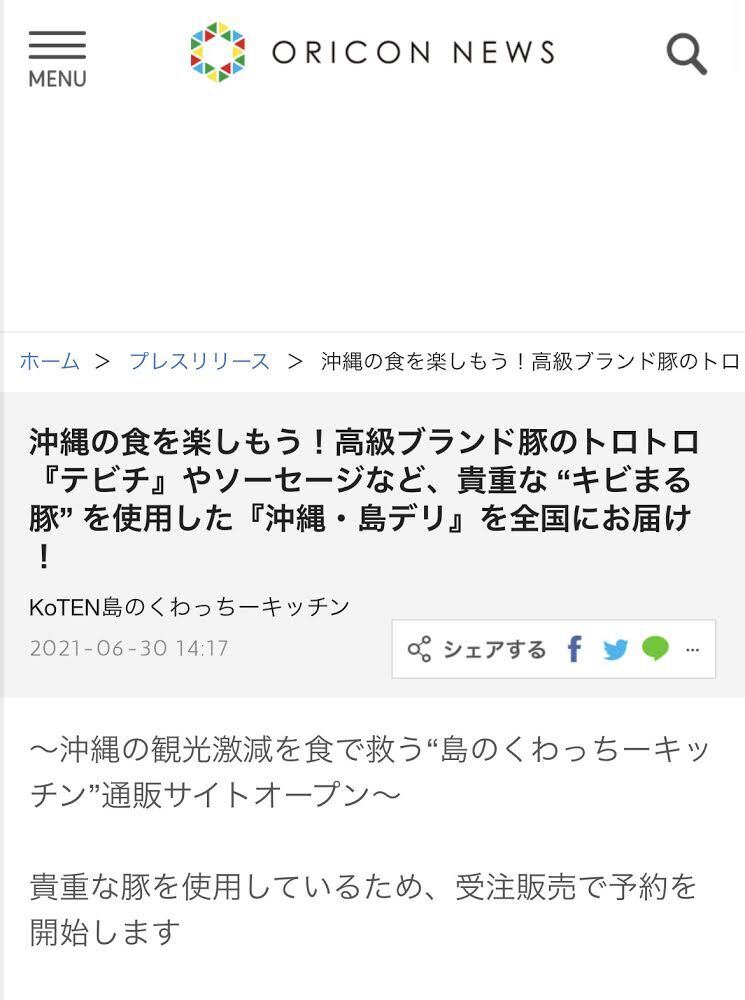Viewport: 745px width, 1000px height.
Task: Share article via LINE
Action: point(655,649)
